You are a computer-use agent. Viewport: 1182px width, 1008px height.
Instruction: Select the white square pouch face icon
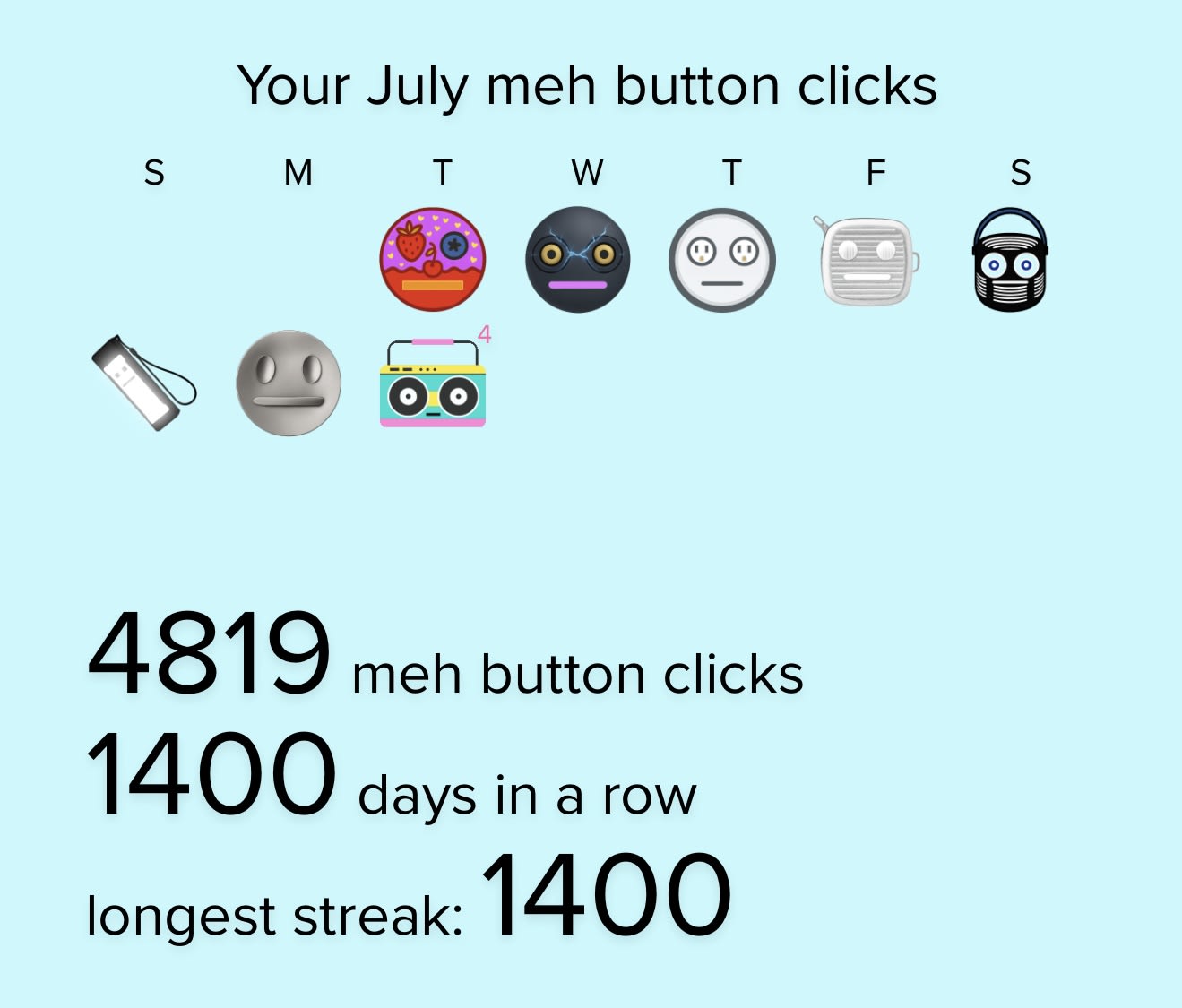click(x=867, y=260)
